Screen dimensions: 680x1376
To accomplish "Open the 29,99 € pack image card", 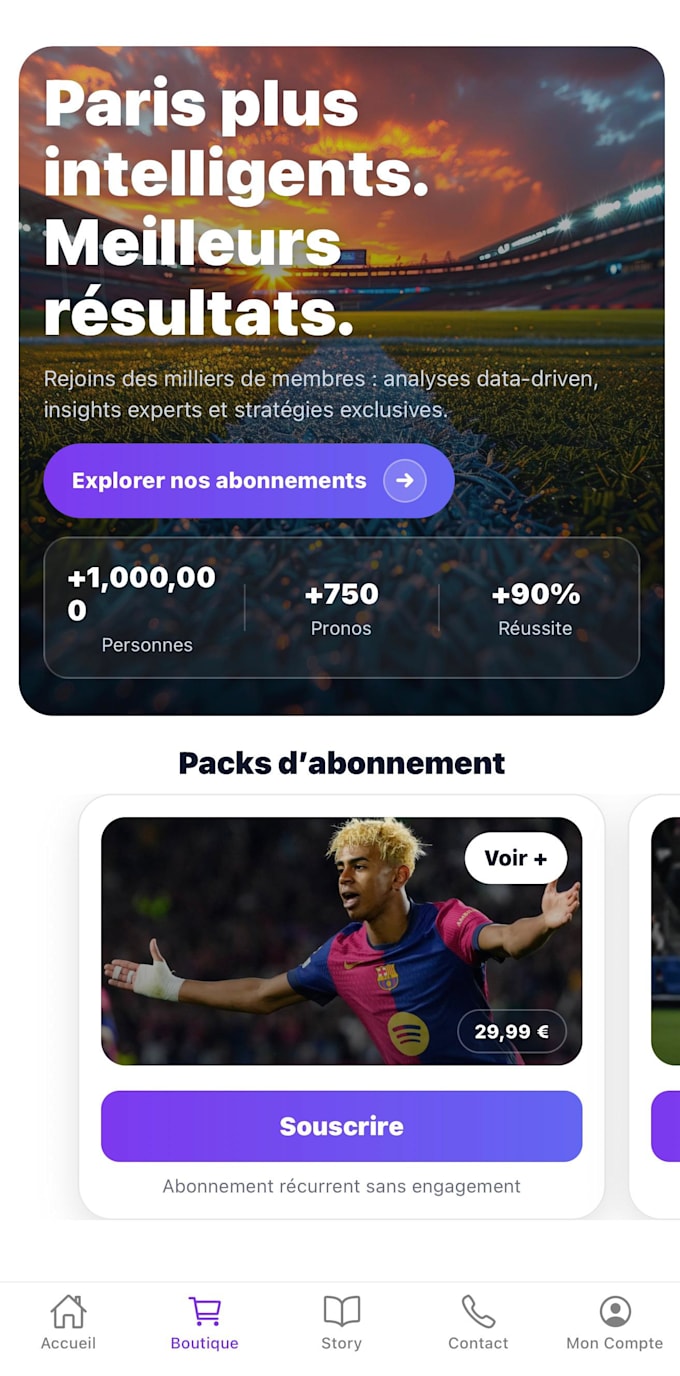I will coord(342,941).
